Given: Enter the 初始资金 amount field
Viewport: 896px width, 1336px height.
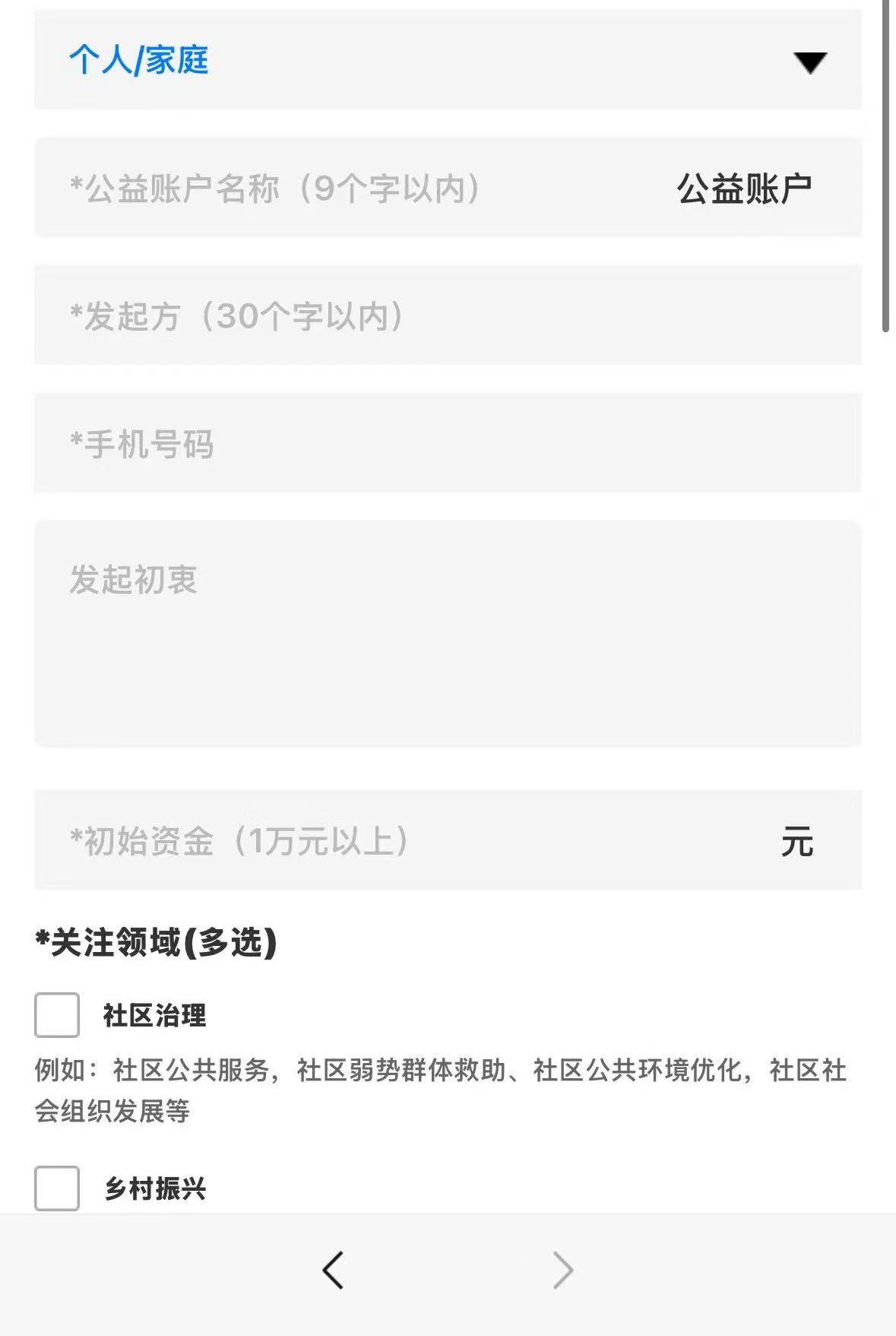Looking at the screenshot, I should pos(410,841).
